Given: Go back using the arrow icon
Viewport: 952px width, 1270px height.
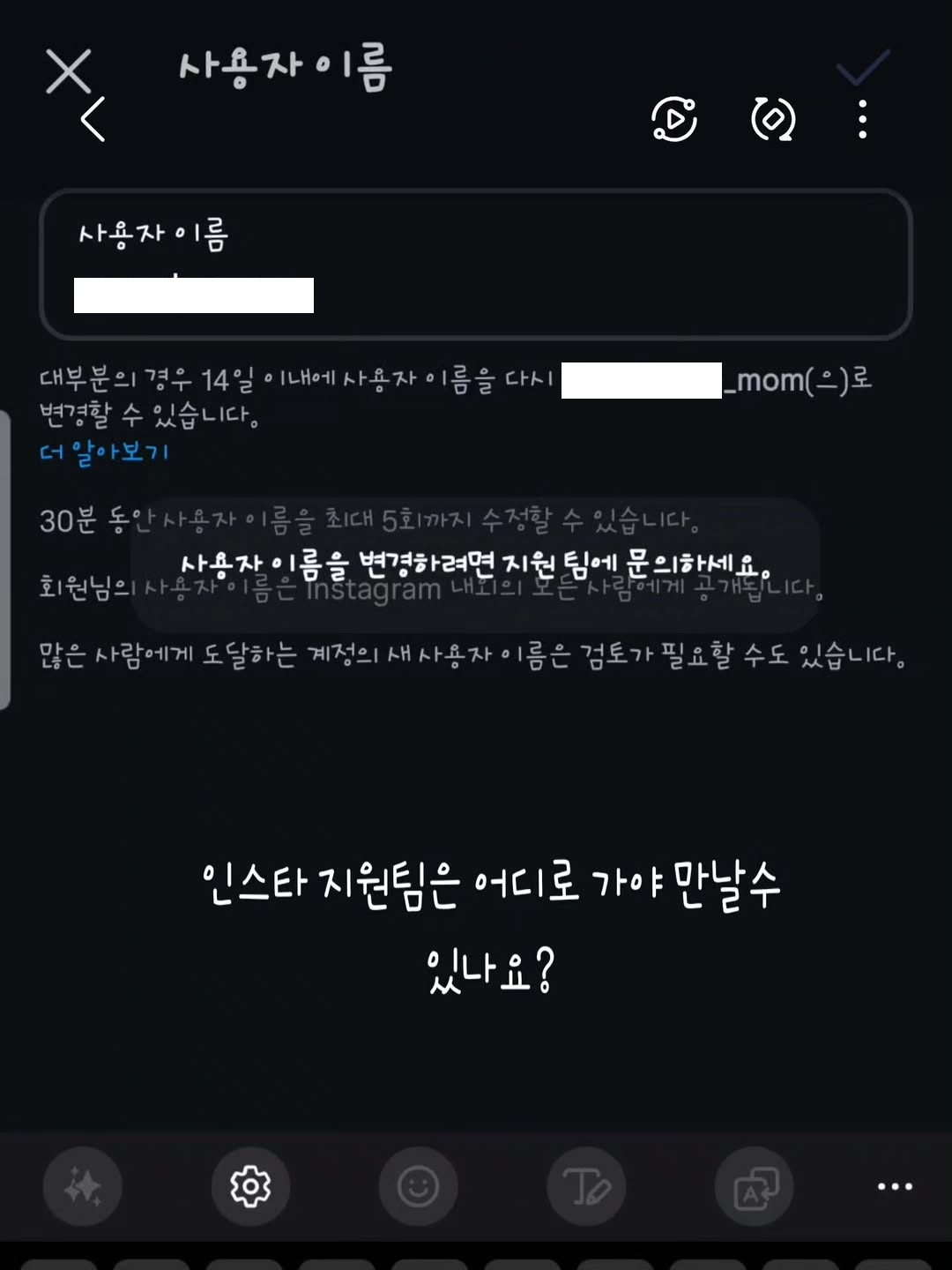Looking at the screenshot, I should (x=93, y=119).
